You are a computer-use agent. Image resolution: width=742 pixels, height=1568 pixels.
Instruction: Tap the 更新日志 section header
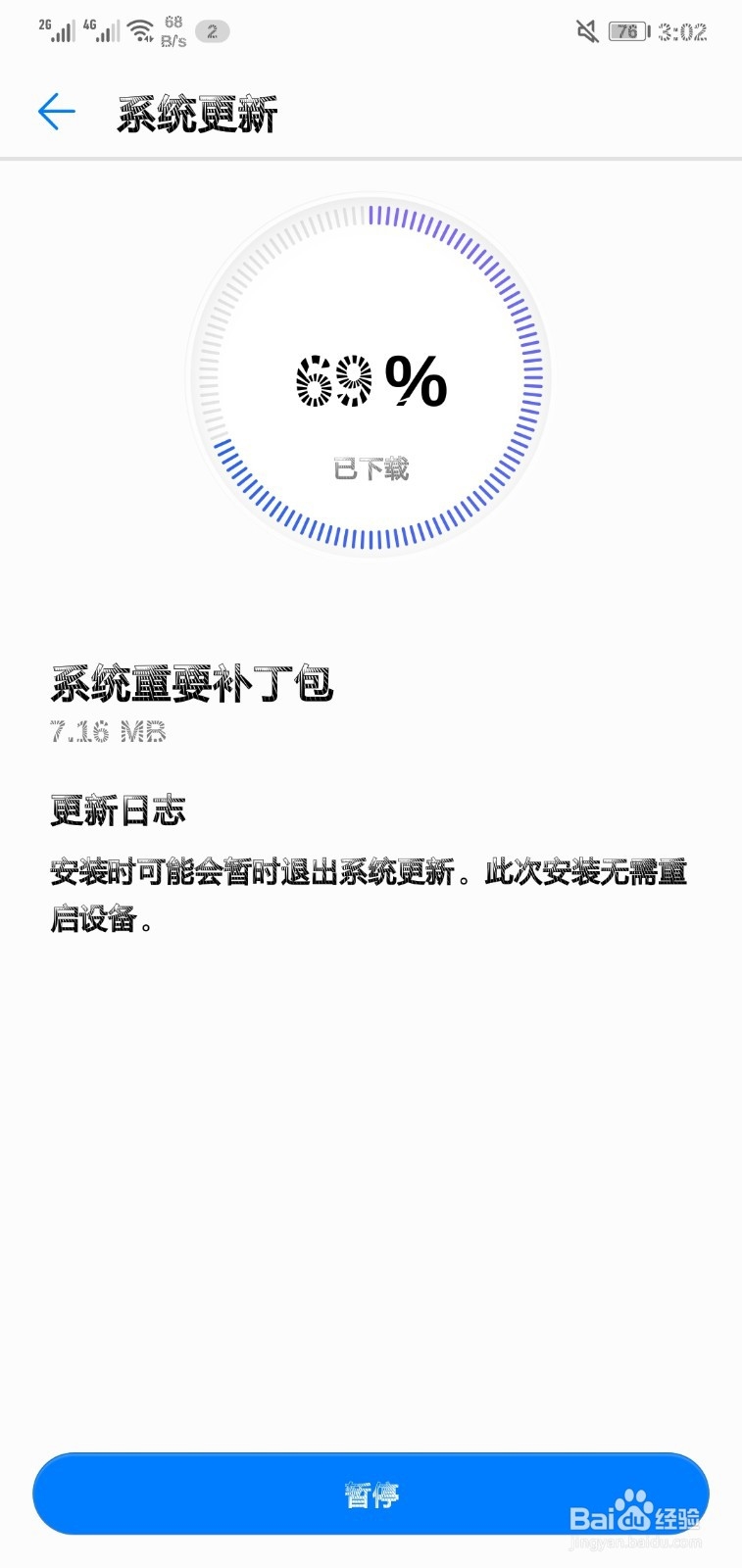pyautogui.click(x=118, y=811)
